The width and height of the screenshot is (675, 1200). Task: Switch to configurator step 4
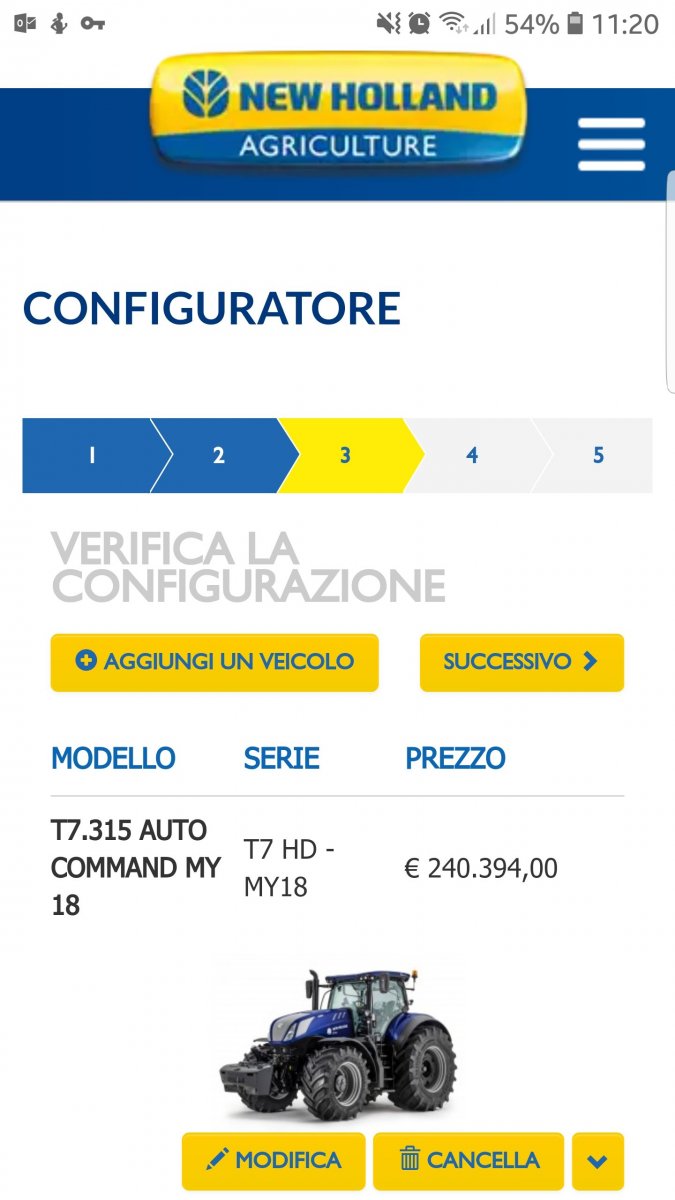472,456
